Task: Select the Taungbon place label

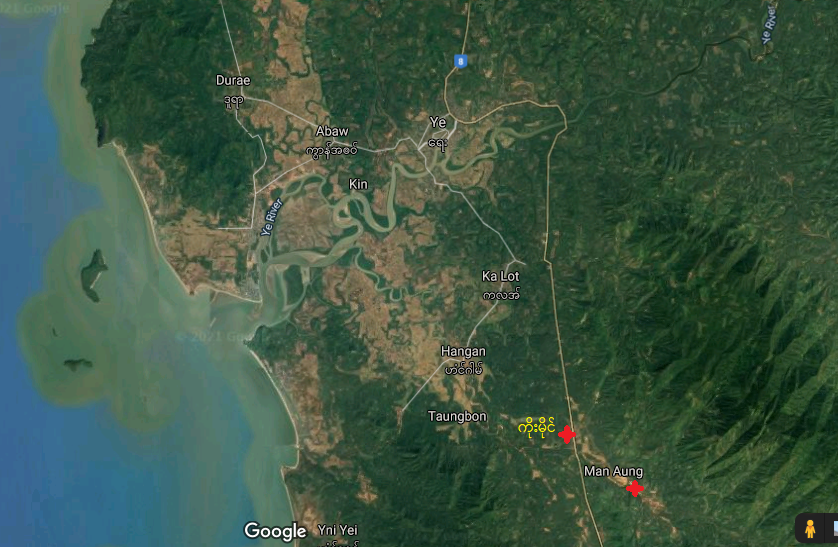Action: click(457, 416)
